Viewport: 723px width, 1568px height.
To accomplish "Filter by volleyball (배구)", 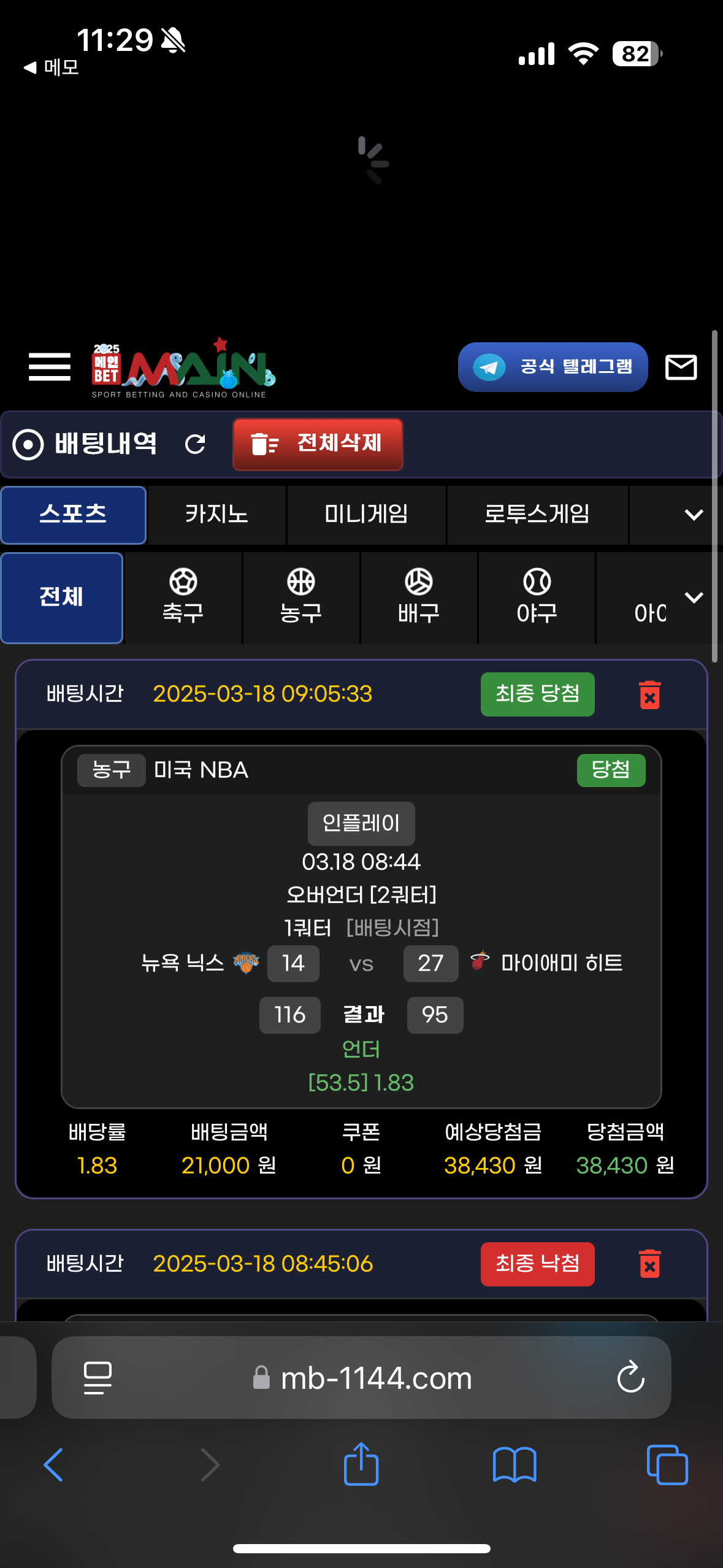I will click(x=419, y=598).
